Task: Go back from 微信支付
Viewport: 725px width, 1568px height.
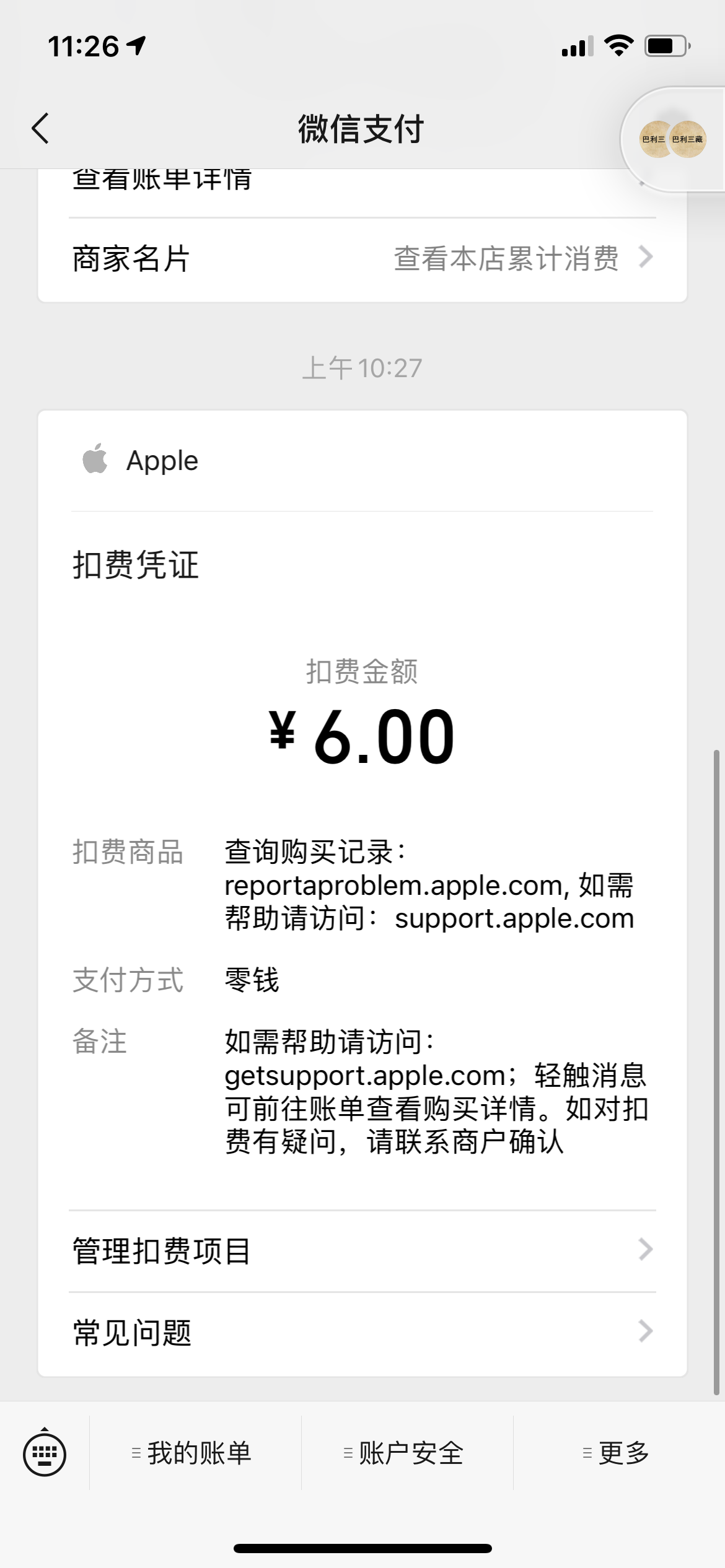Action: pyautogui.click(x=41, y=129)
